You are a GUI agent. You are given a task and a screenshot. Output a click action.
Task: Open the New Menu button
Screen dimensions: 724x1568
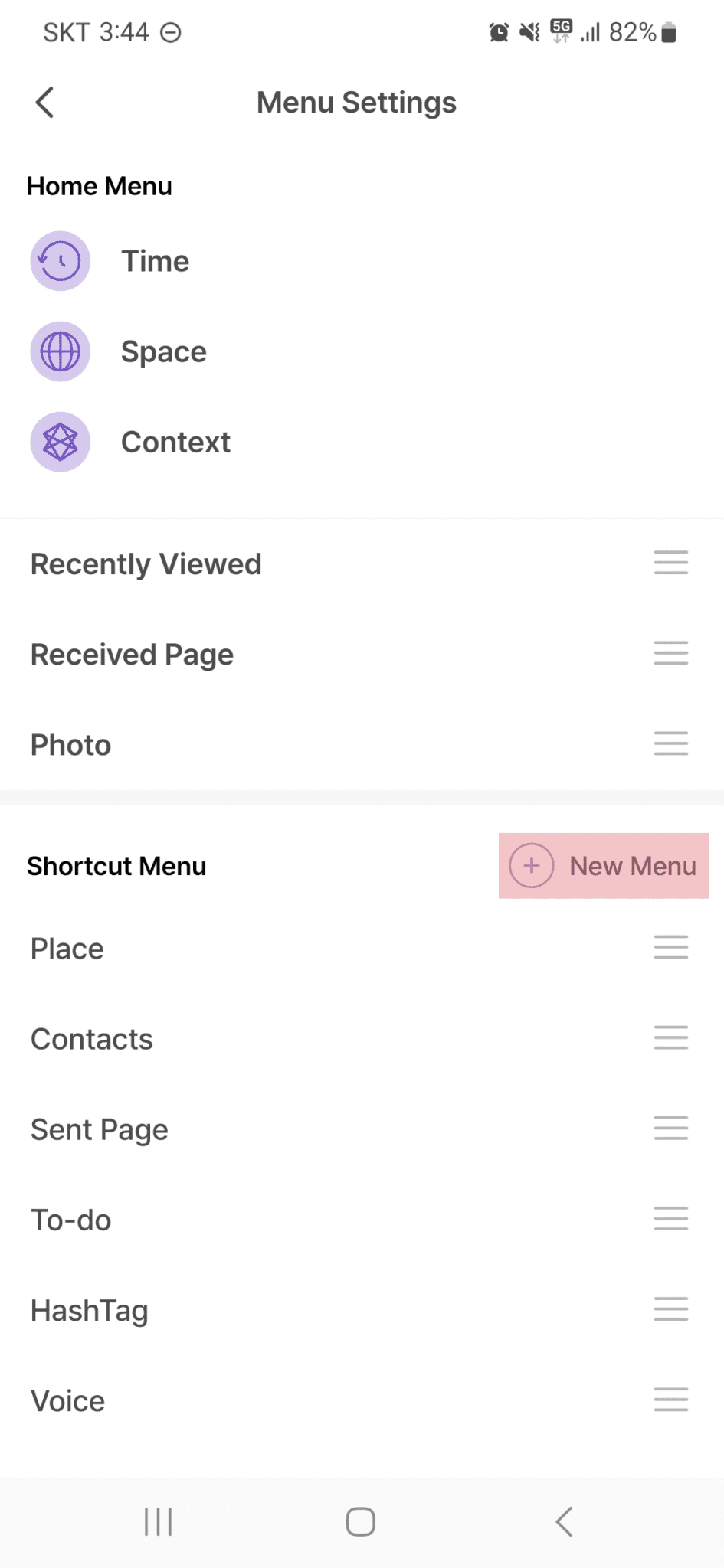click(603, 865)
